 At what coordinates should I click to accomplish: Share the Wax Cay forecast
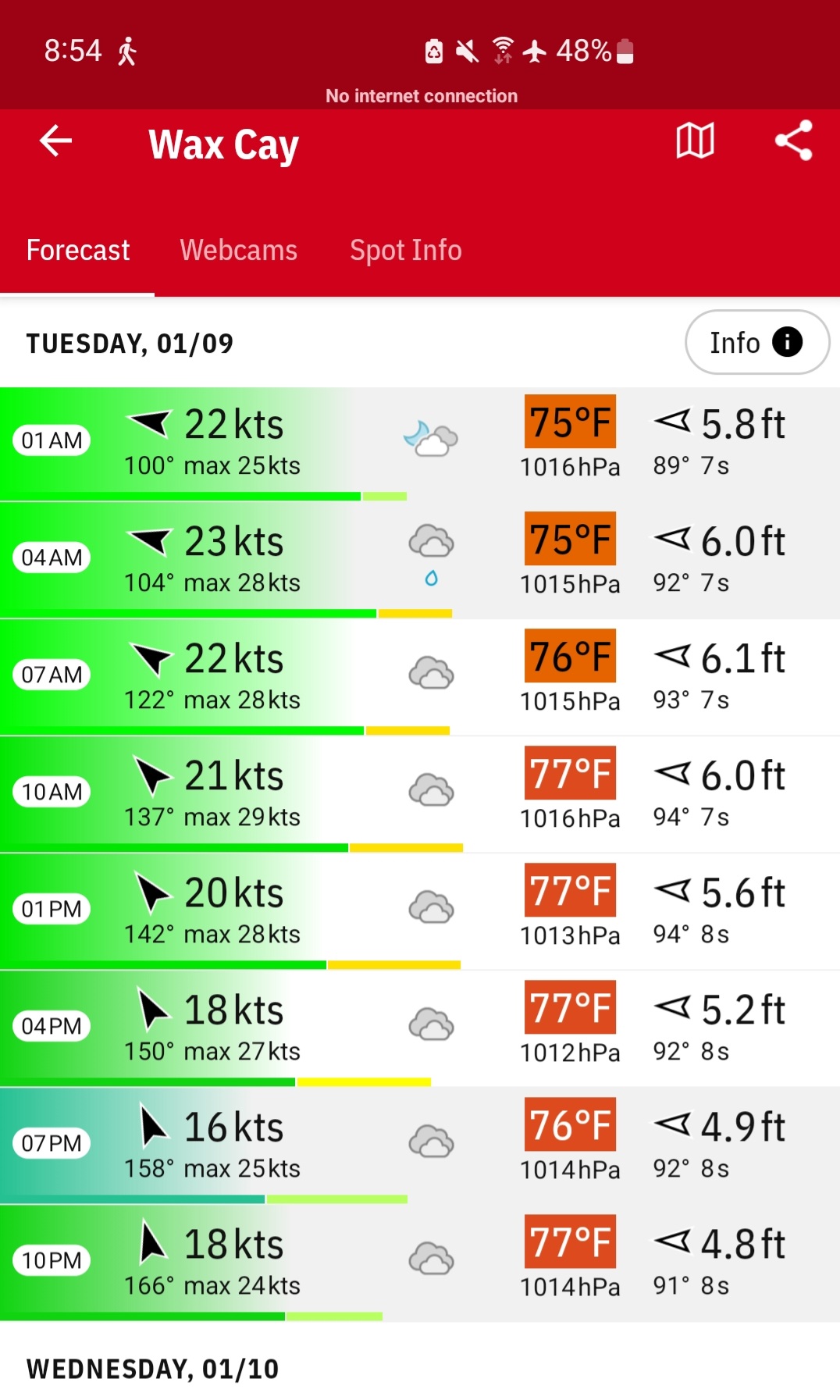pos(793,141)
